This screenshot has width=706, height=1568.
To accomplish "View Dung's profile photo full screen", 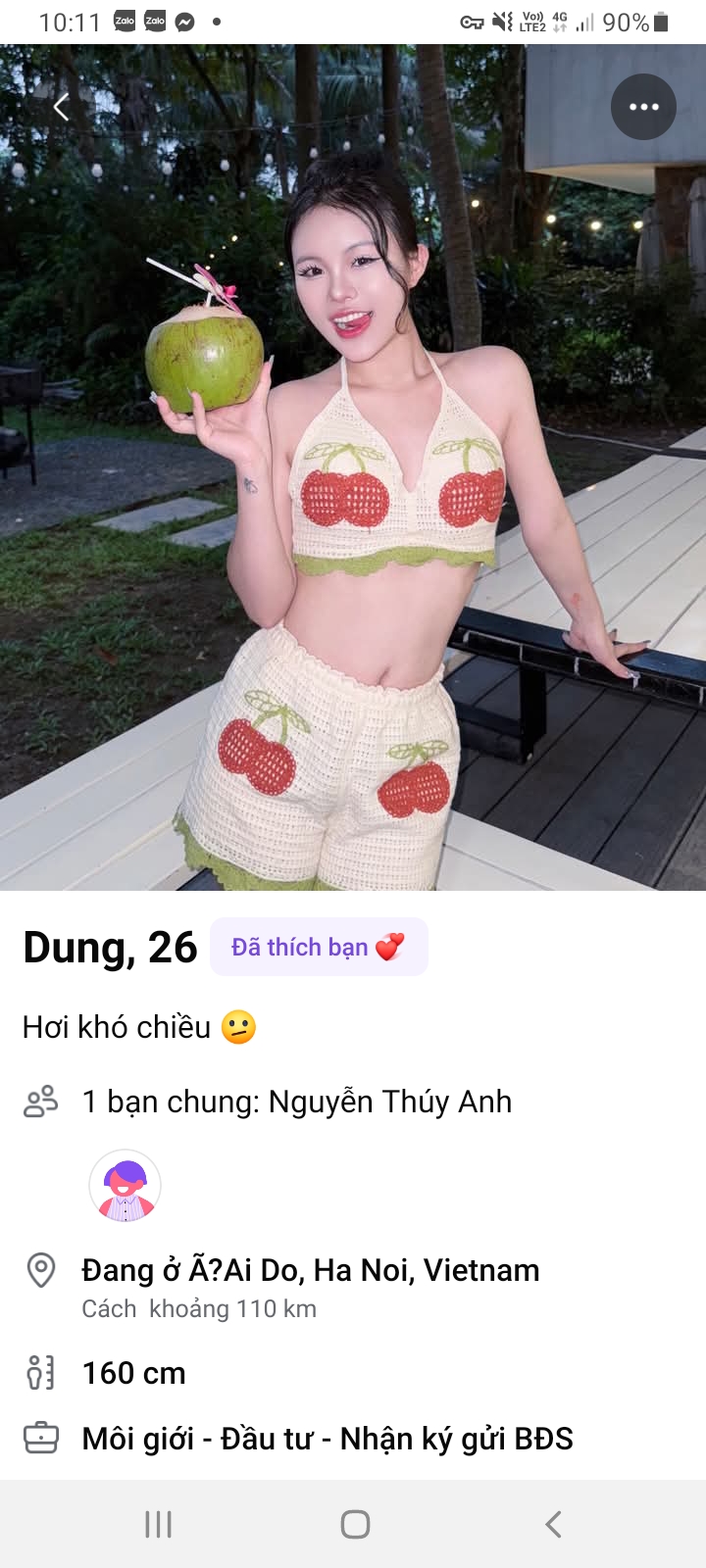I will click(353, 467).
